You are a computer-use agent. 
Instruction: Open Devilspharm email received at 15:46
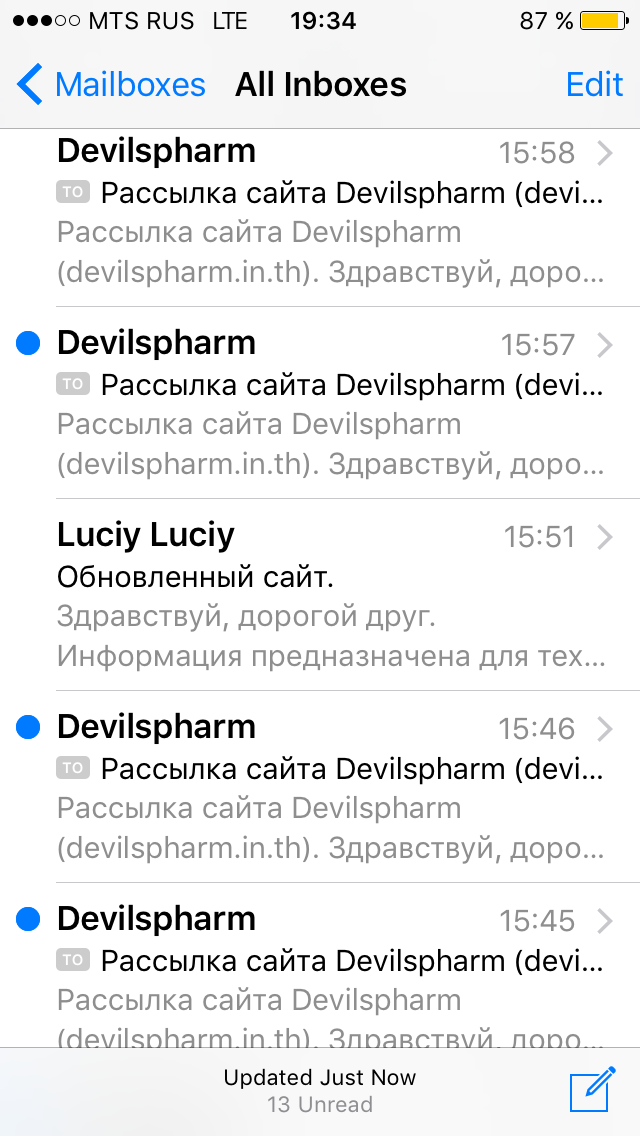pyautogui.click(x=320, y=787)
